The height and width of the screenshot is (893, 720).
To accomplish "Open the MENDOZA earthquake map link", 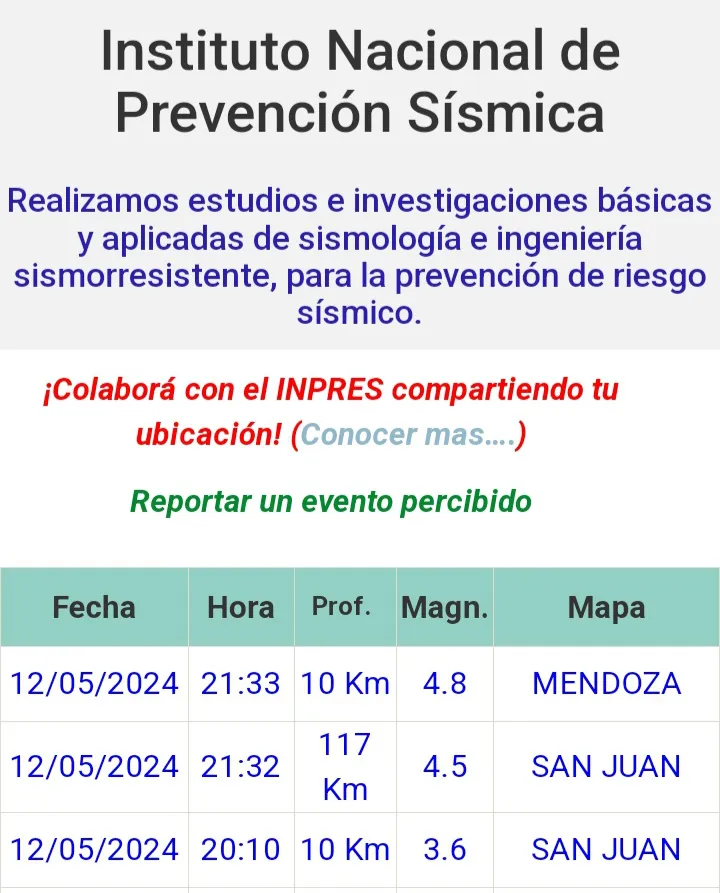I will click(x=605, y=683).
